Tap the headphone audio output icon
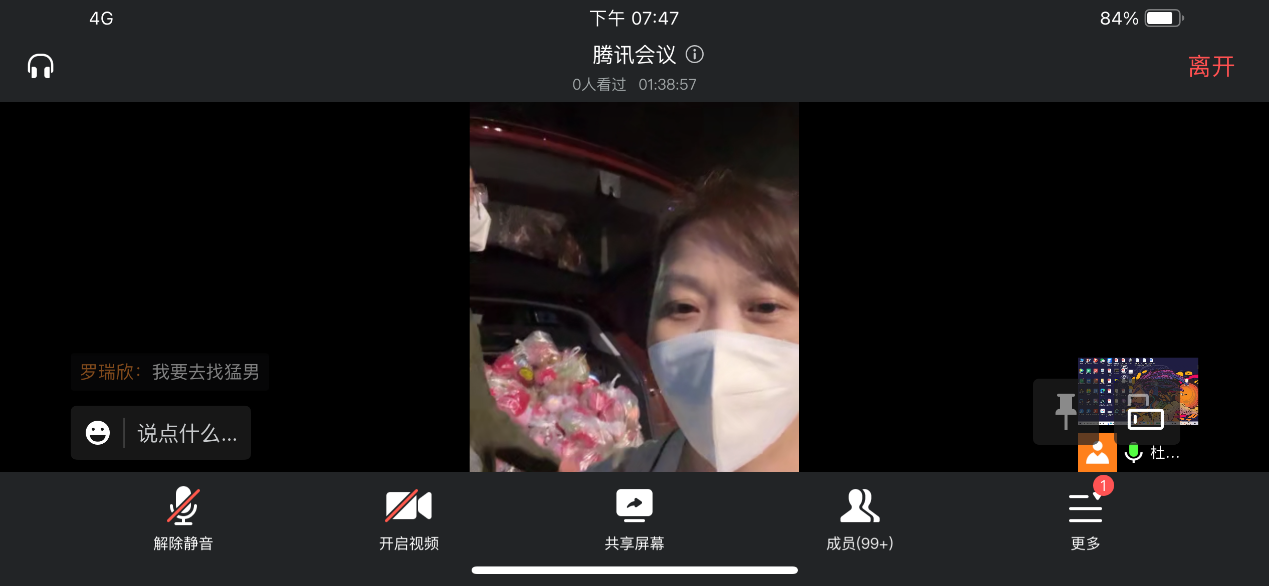 click(x=40, y=66)
